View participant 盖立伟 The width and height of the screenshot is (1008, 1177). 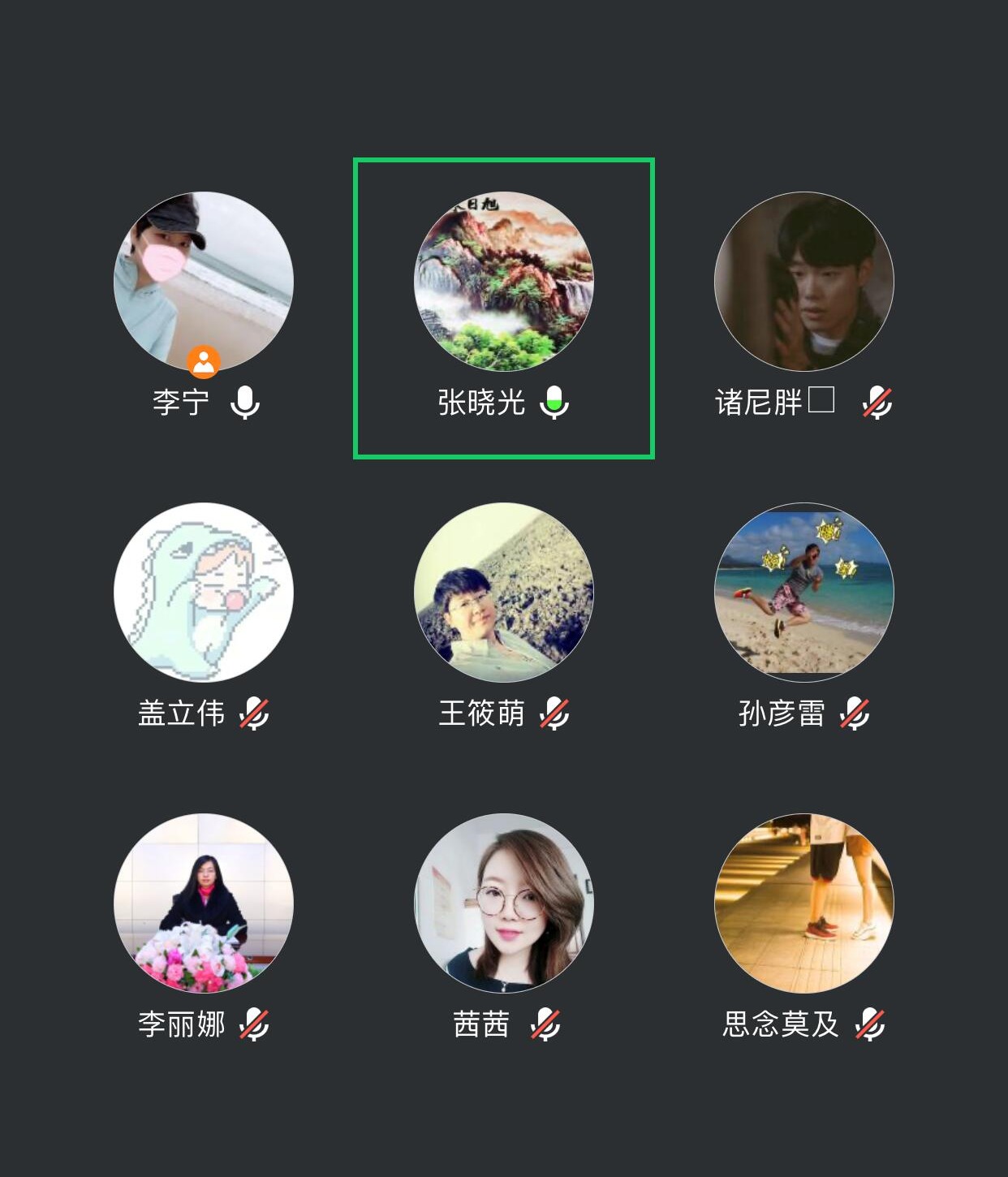click(204, 593)
